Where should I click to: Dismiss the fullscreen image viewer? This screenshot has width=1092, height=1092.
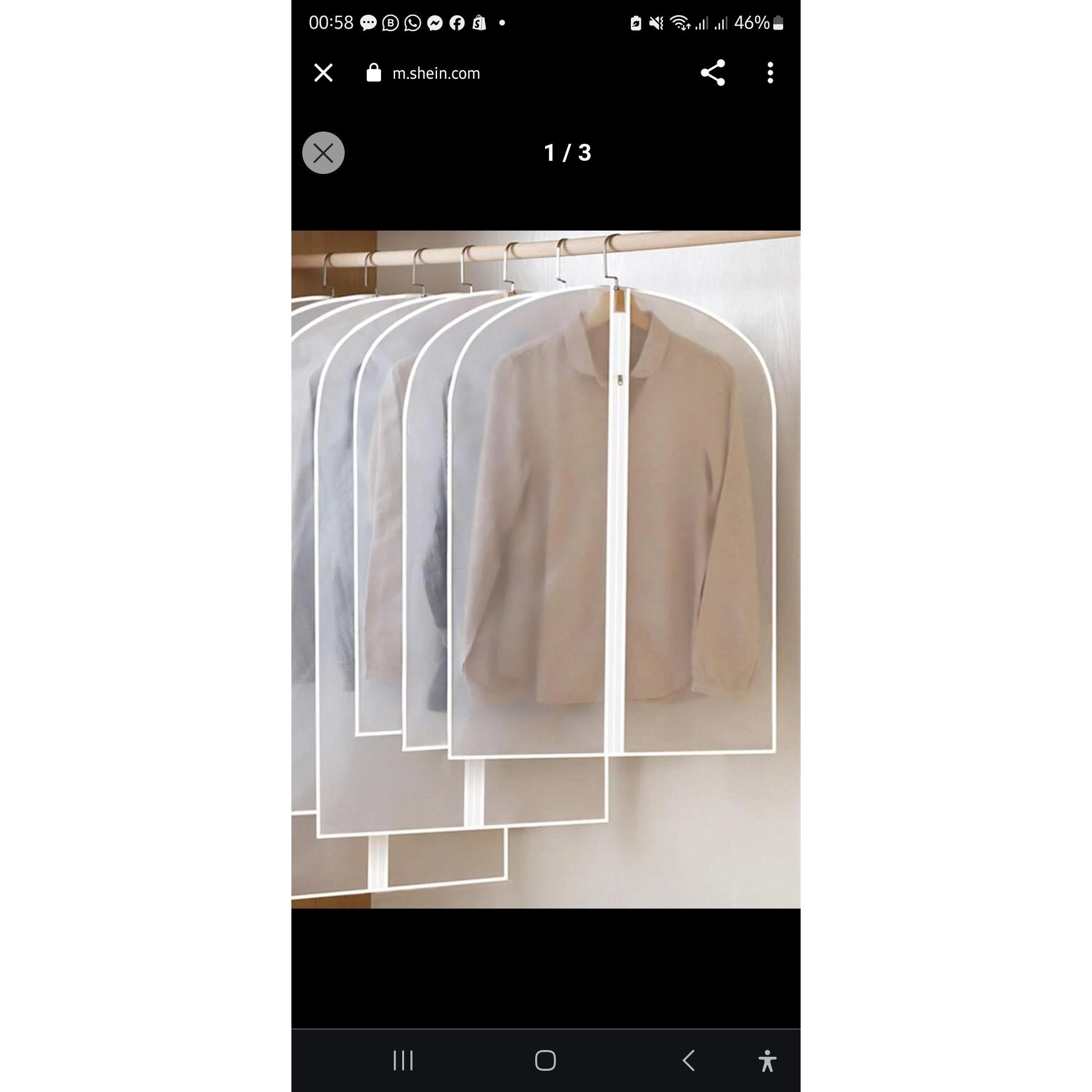click(323, 153)
